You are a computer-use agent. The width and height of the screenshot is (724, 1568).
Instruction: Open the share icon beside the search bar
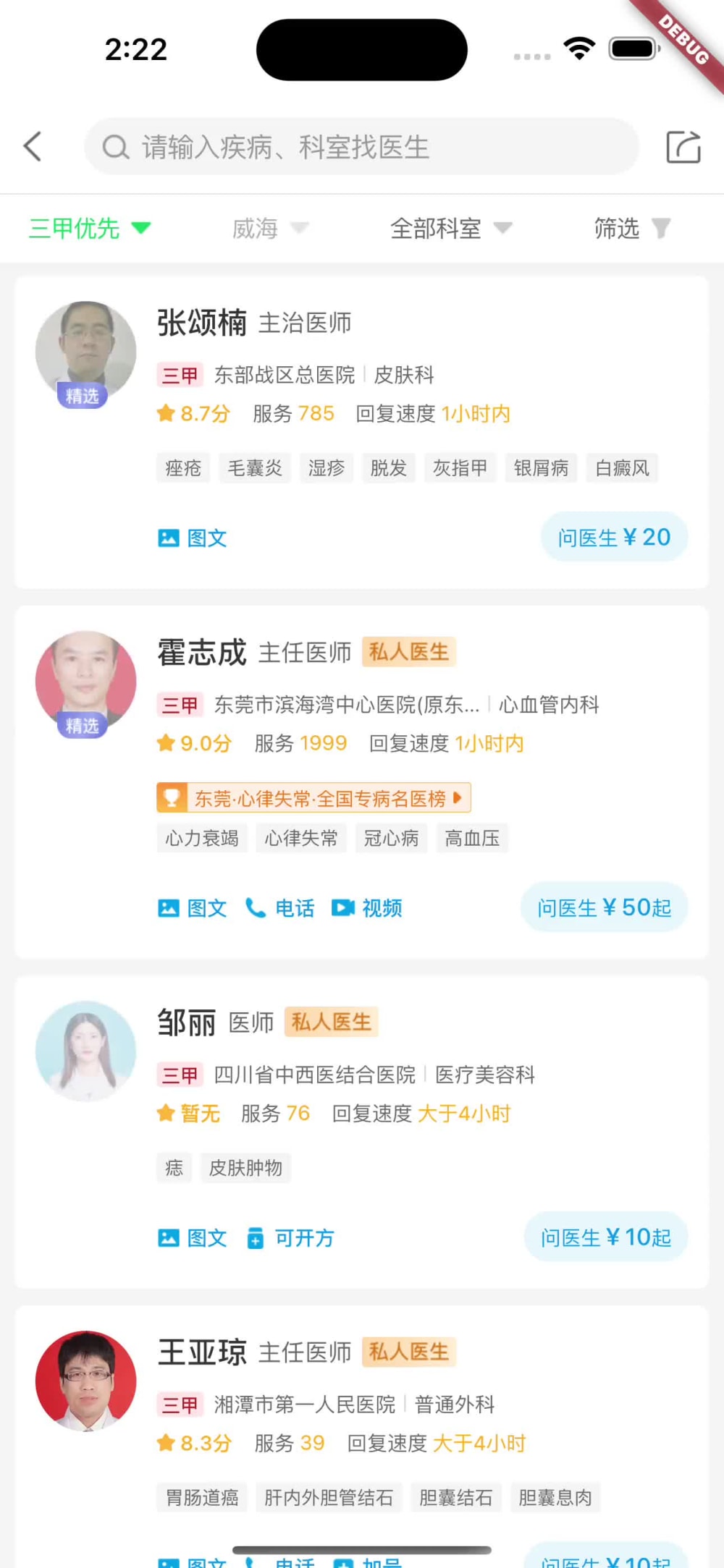click(683, 147)
